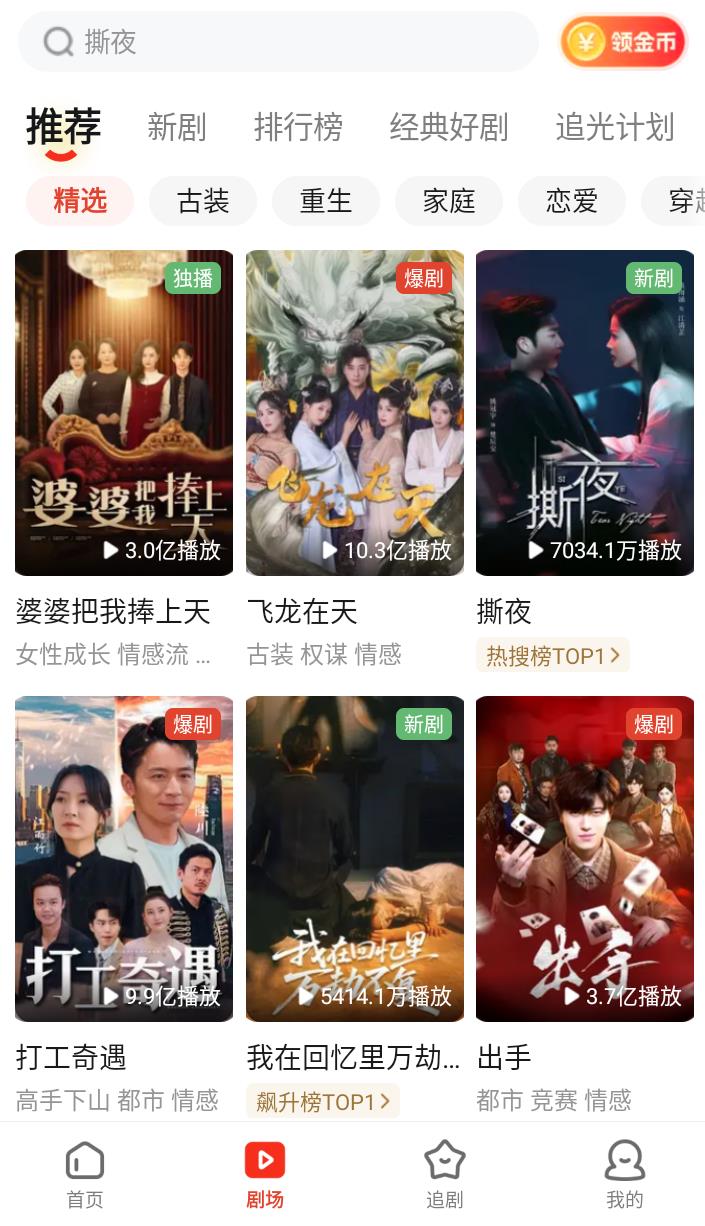Screen dimensions: 705x1226
Task: Play the drama 飞龙在天
Action: point(355,412)
